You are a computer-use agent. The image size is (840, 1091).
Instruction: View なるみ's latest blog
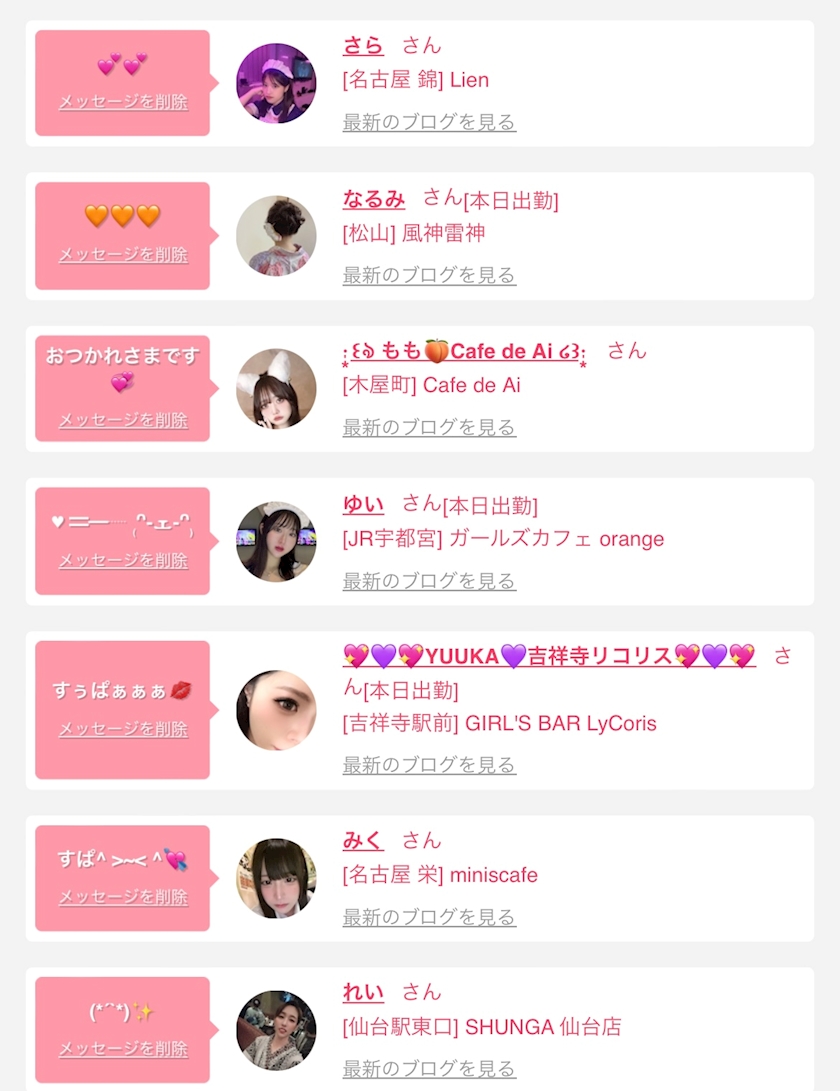tap(429, 275)
